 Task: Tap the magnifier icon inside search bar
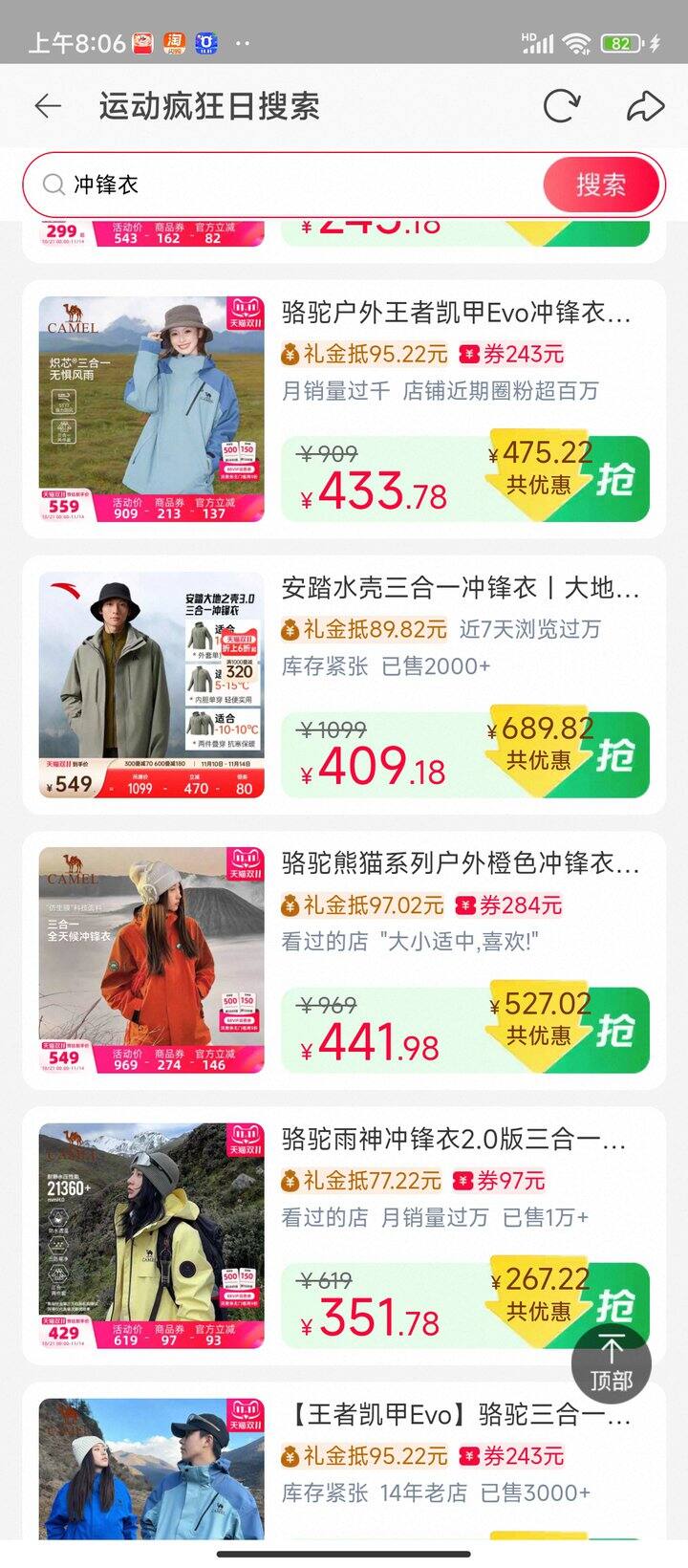click(x=54, y=184)
